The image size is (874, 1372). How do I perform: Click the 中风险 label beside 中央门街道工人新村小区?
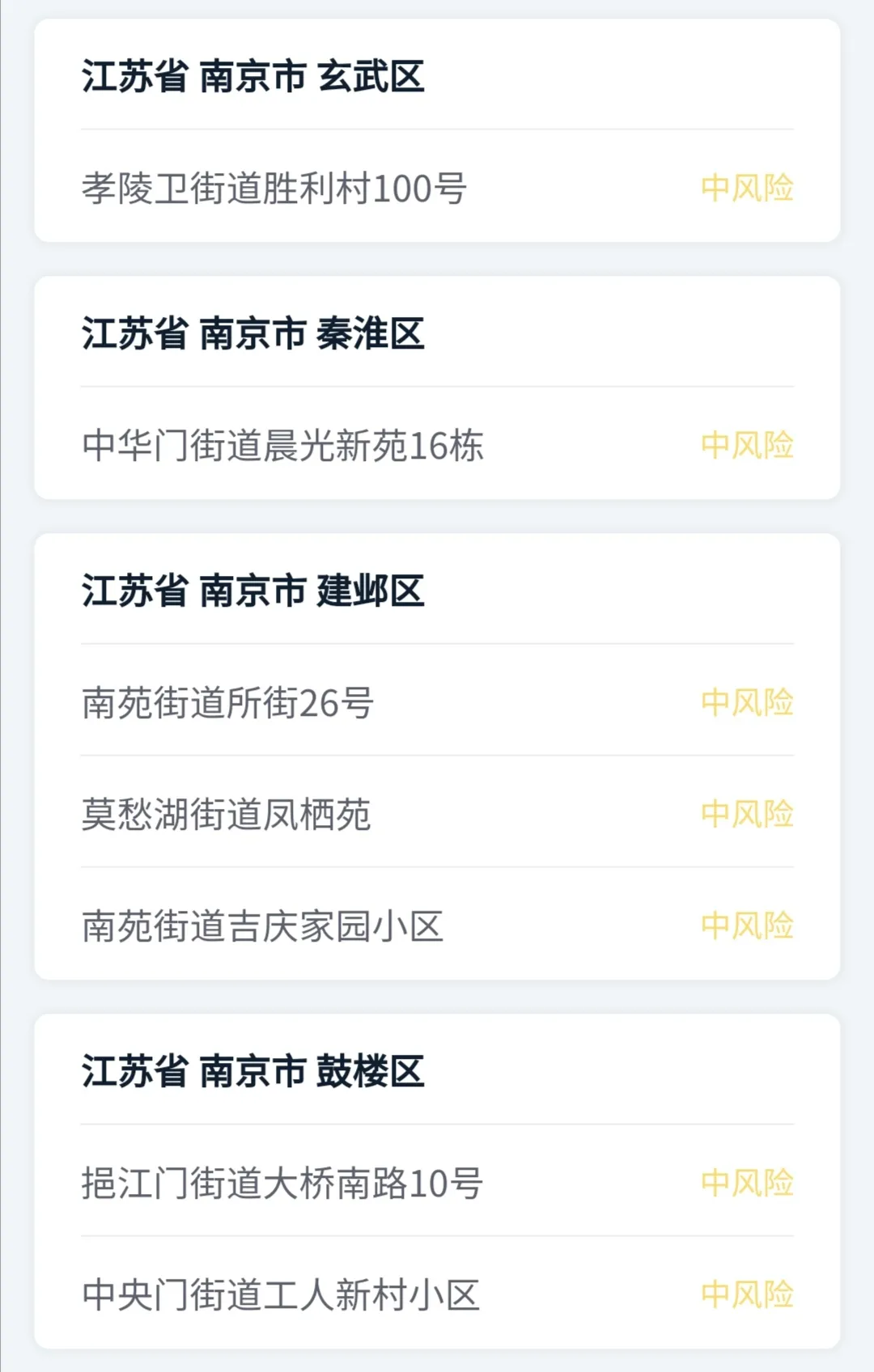pos(749,1296)
